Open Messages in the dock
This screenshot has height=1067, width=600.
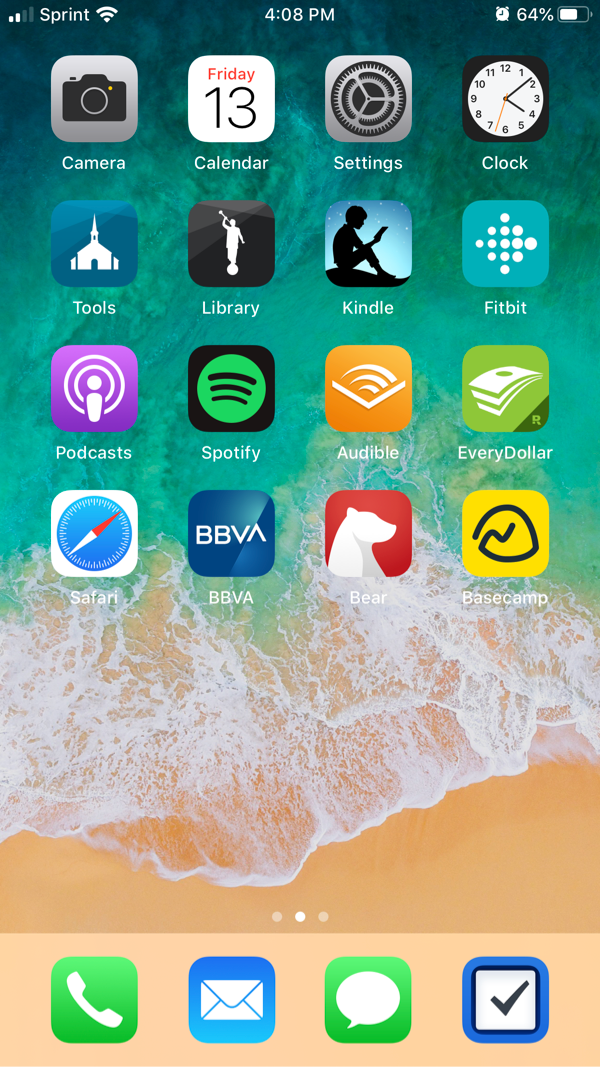[x=368, y=1000]
